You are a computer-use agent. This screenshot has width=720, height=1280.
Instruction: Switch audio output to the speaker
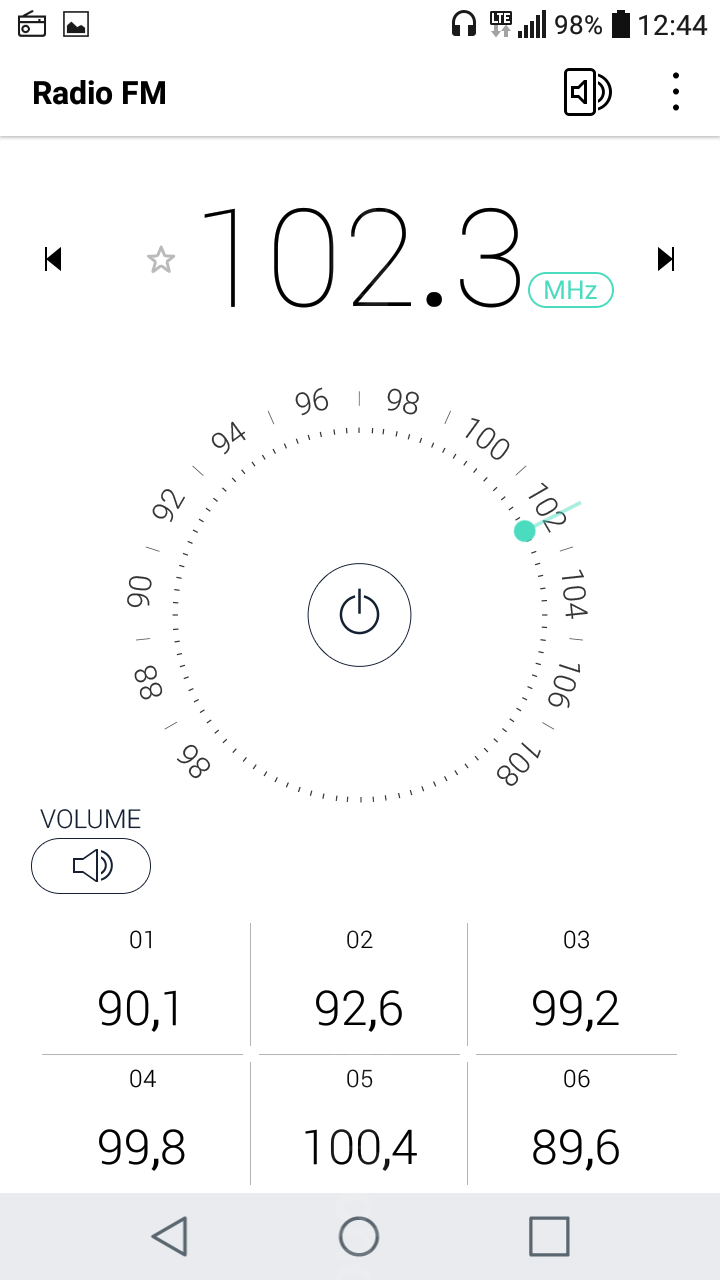tap(587, 93)
